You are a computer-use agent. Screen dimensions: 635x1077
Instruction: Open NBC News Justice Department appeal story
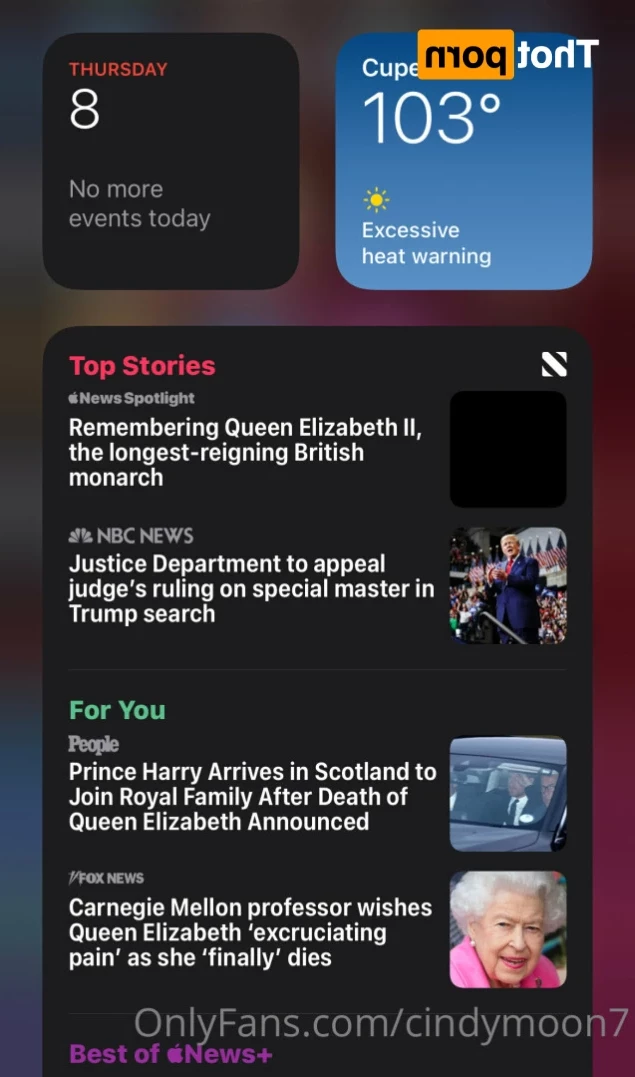pos(250,589)
